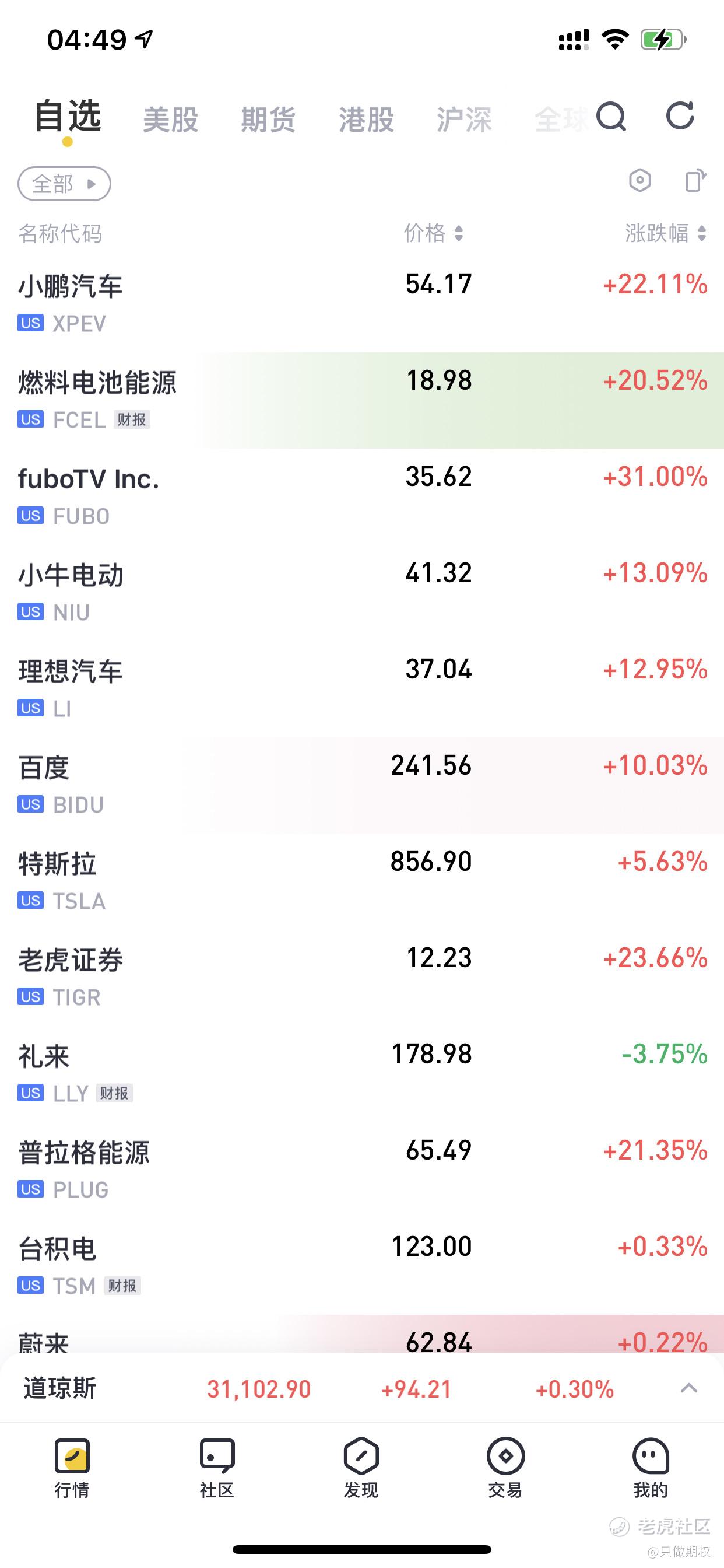The width and height of the screenshot is (724, 1568).
Task: Switch to the 美股 tab
Action: (x=170, y=120)
